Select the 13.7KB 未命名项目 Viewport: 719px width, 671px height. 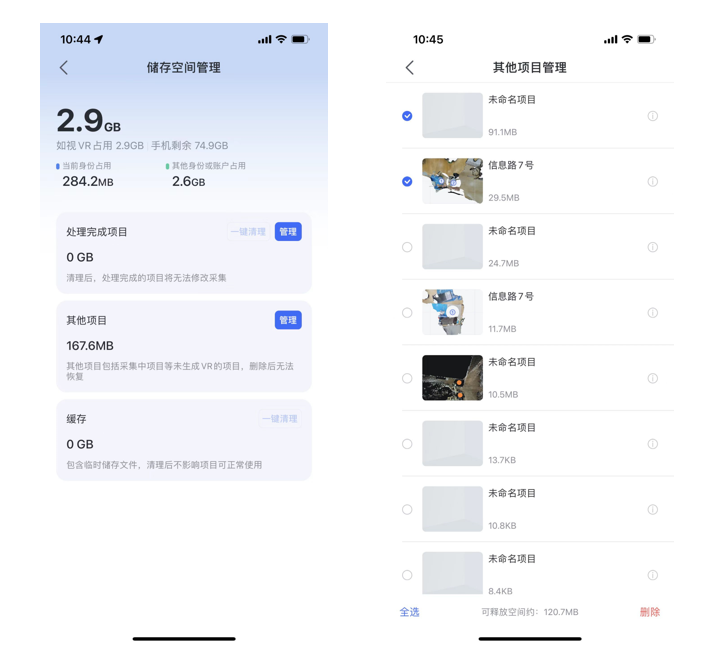pos(407,444)
